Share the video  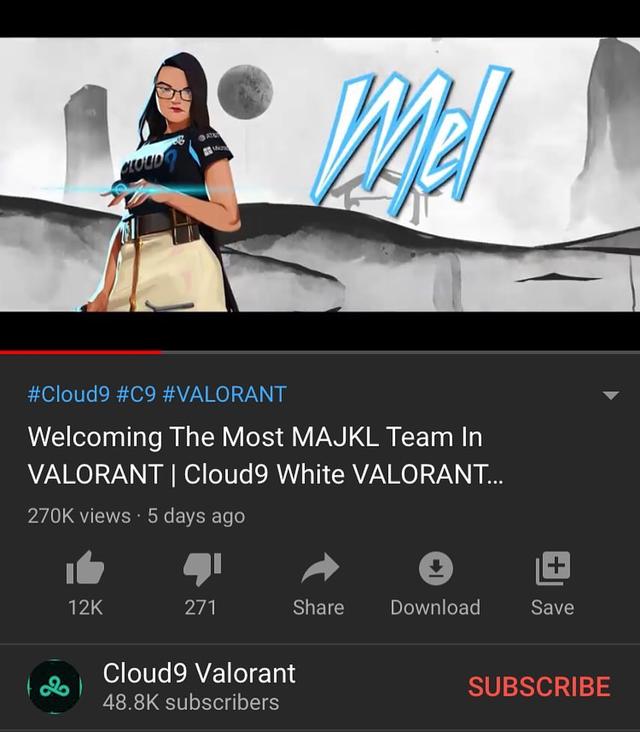tap(318, 570)
